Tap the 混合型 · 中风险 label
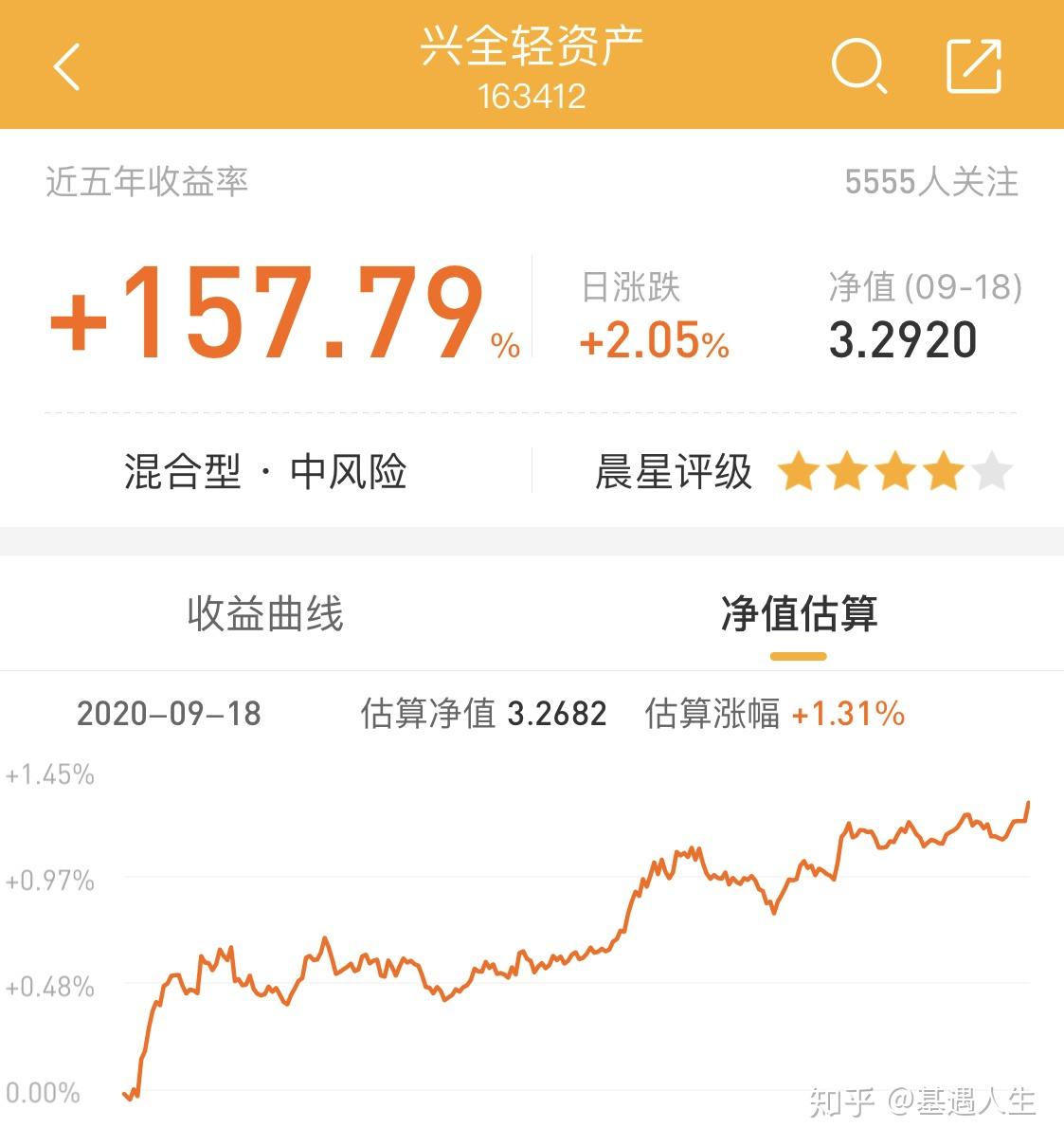The width and height of the screenshot is (1064, 1146). click(x=265, y=471)
